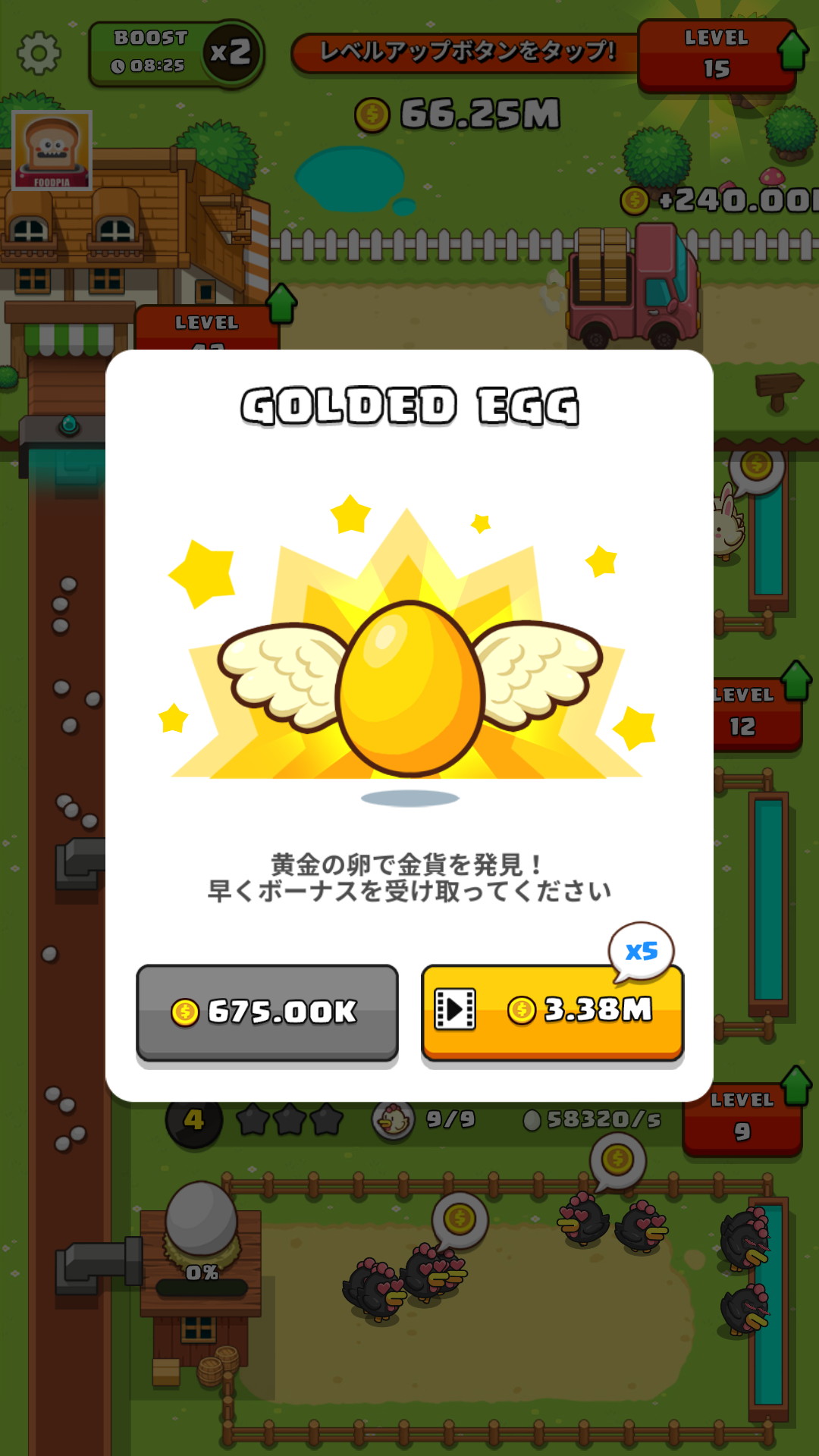Tap the level 15 upgrade button
Viewport: 819px width, 1456px height.
coord(717,55)
